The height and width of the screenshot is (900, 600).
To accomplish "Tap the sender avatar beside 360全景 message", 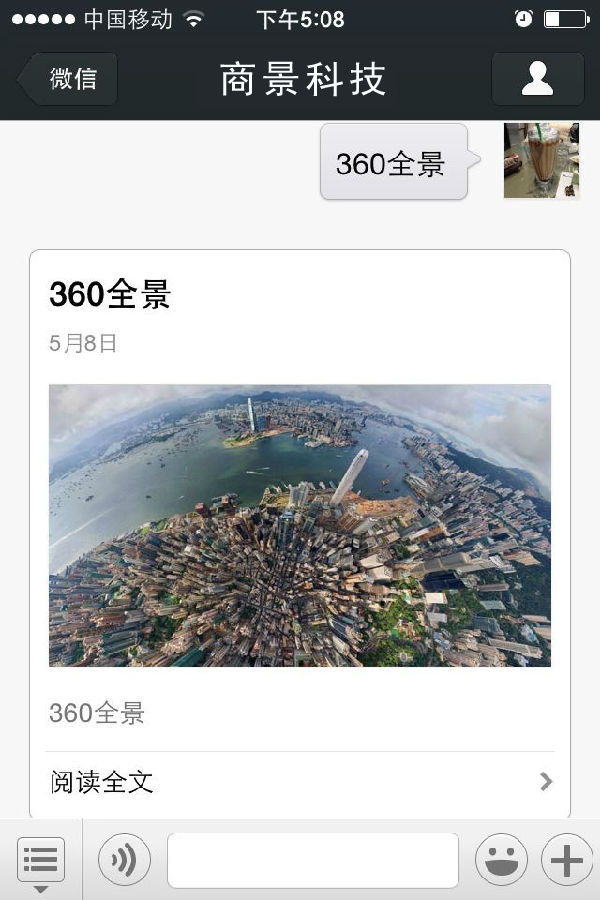I will coord(541,161).
